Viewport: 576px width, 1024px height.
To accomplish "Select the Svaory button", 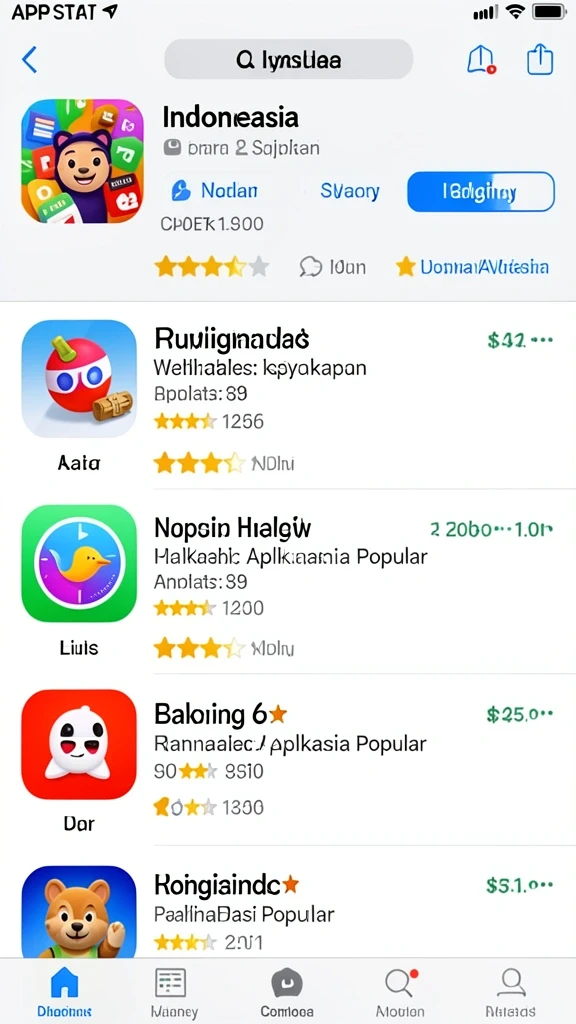I will click(x=349, y=191).
